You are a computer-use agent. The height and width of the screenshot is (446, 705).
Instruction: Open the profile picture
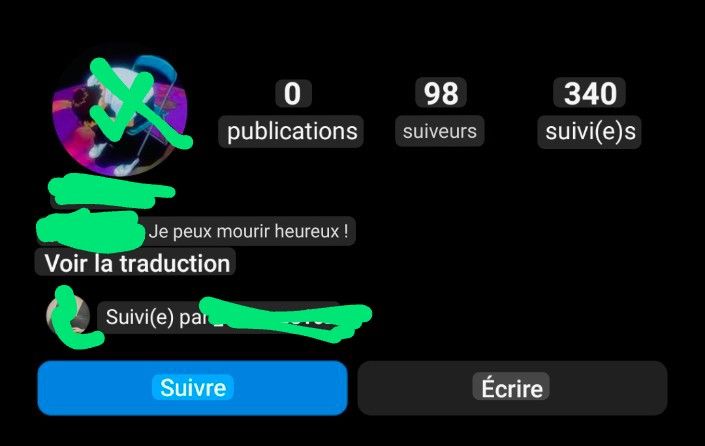[x=121, y=110]
